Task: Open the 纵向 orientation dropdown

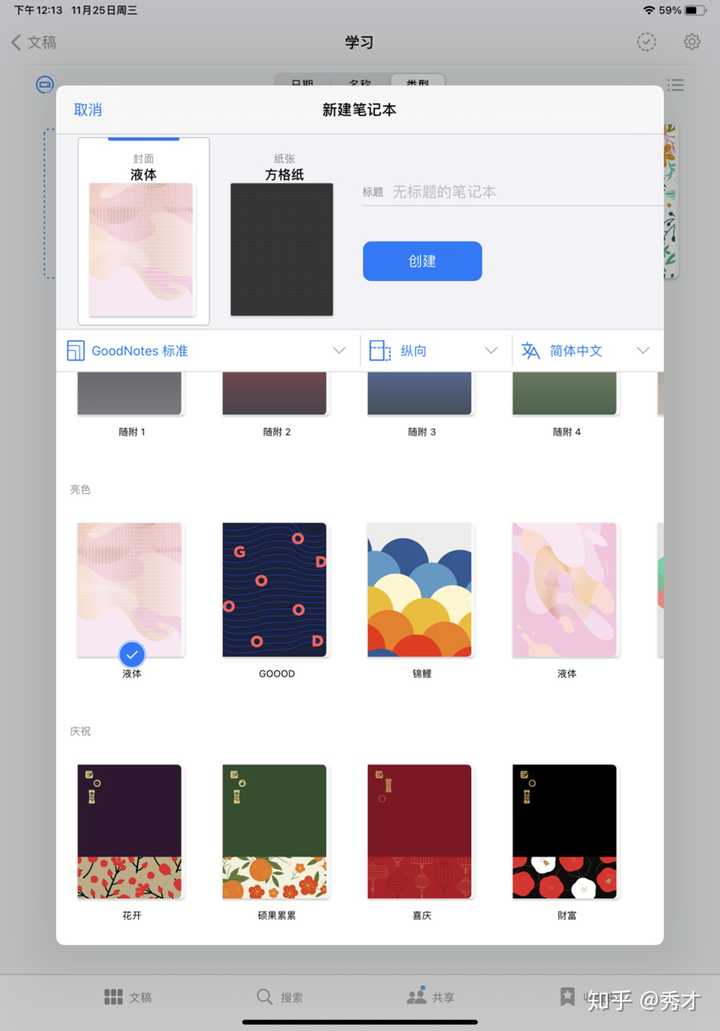Action: pos(434,351)
